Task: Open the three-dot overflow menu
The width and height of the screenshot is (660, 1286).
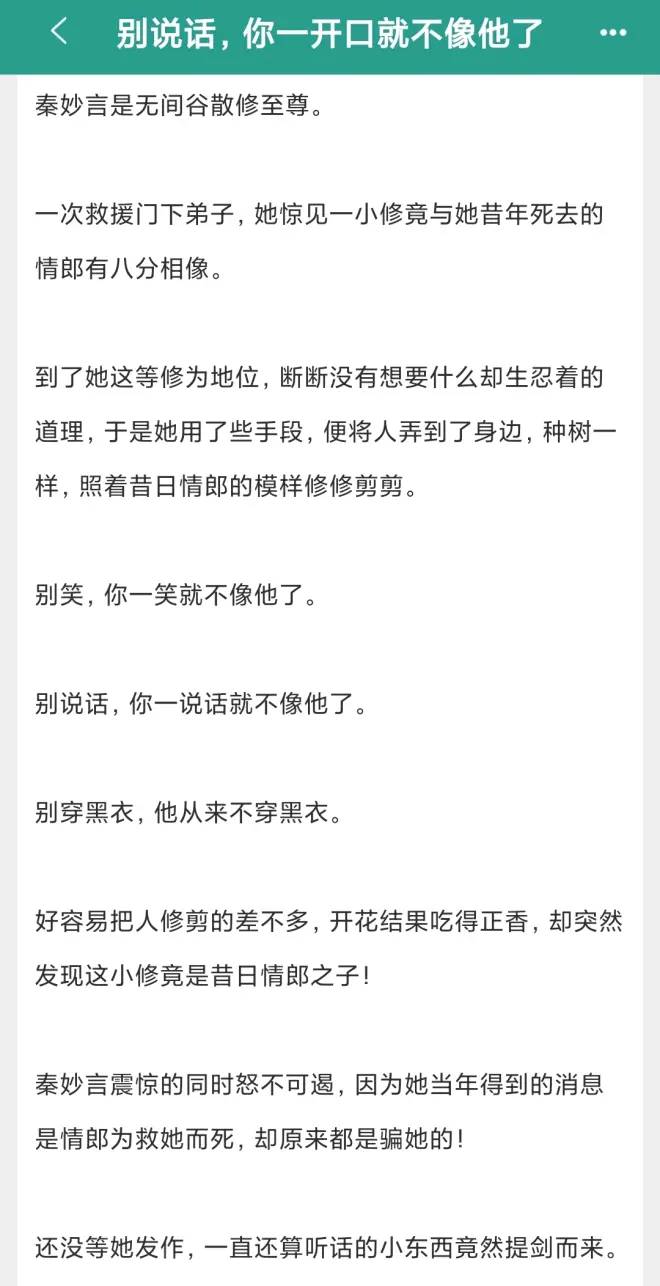Action: click(612, 33)
